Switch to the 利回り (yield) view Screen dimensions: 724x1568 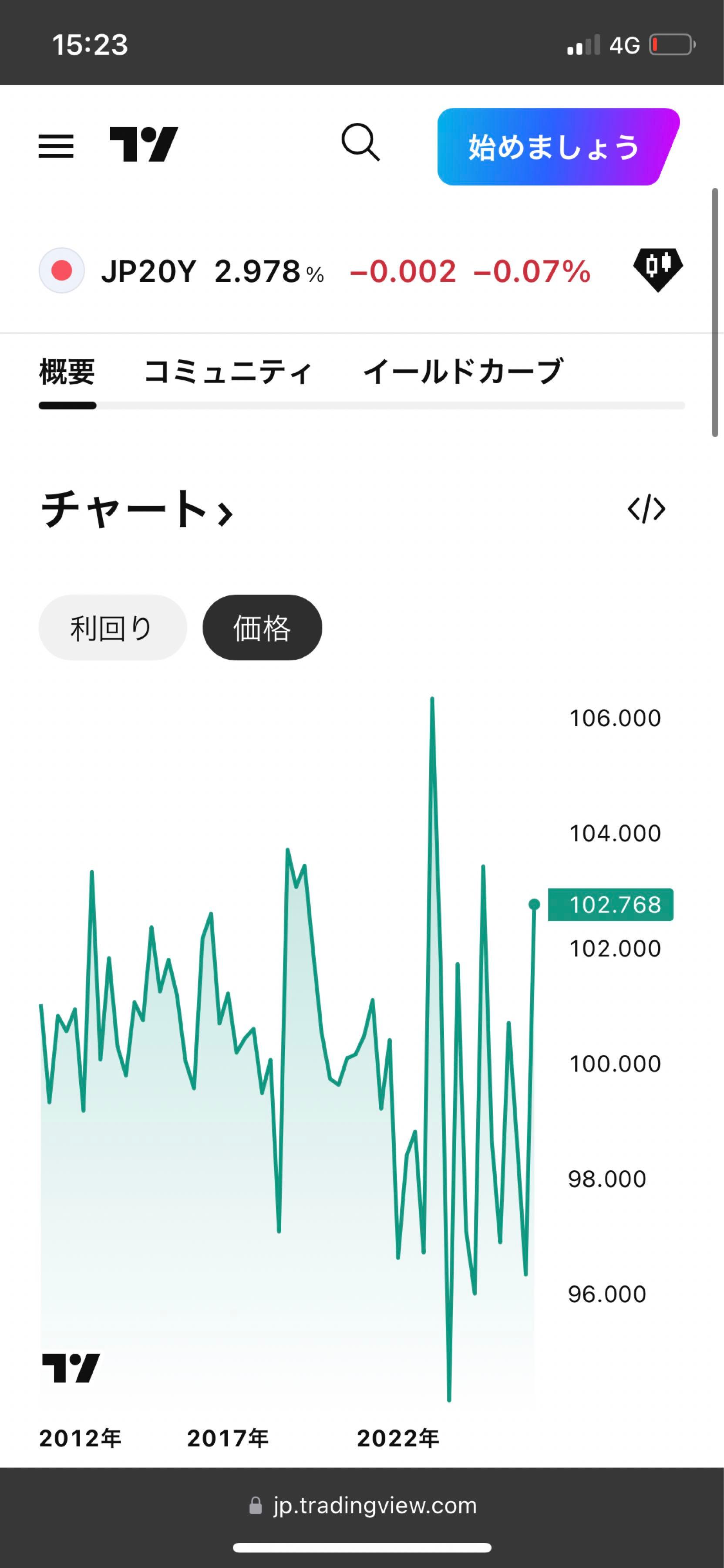112,628
